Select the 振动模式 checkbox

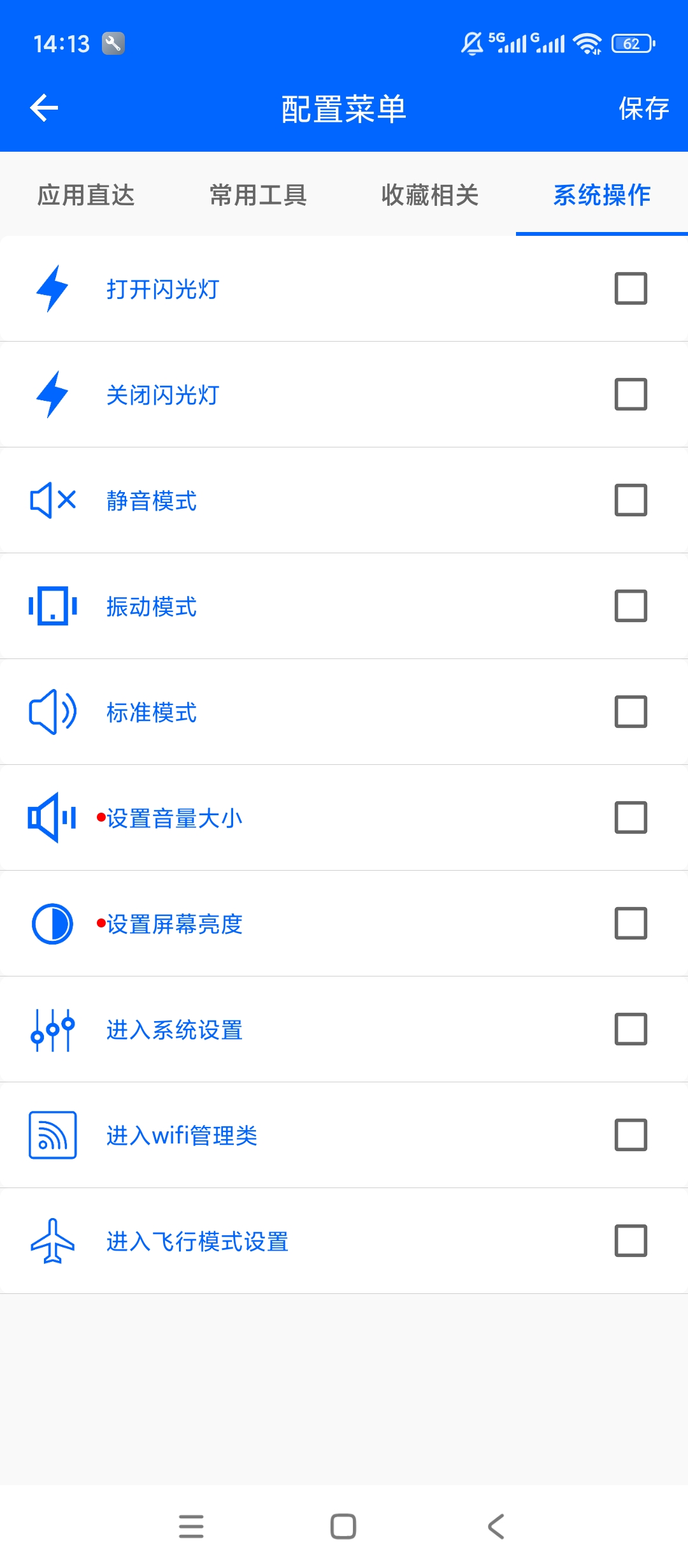(x=631, y=606)
